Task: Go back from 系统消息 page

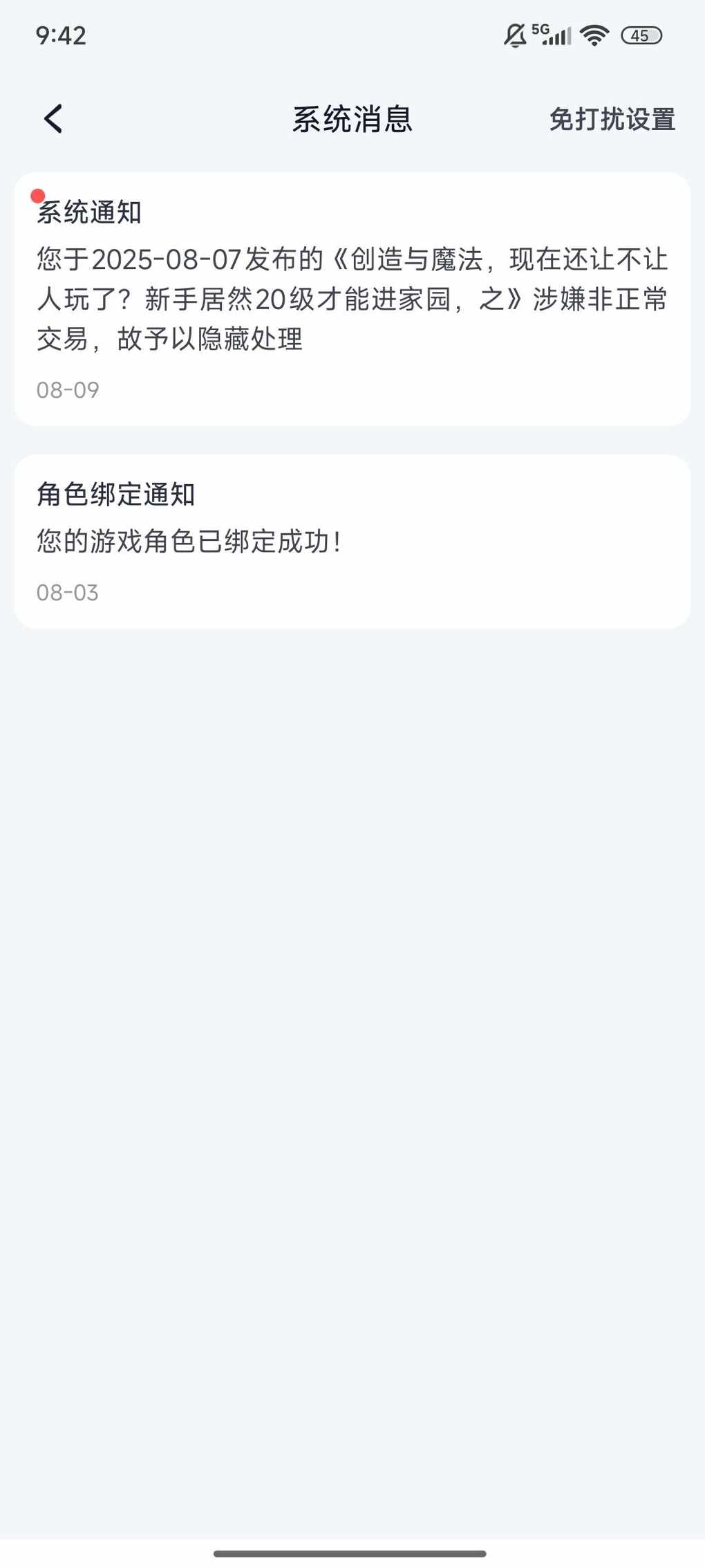Action: (x=53, y=119)
